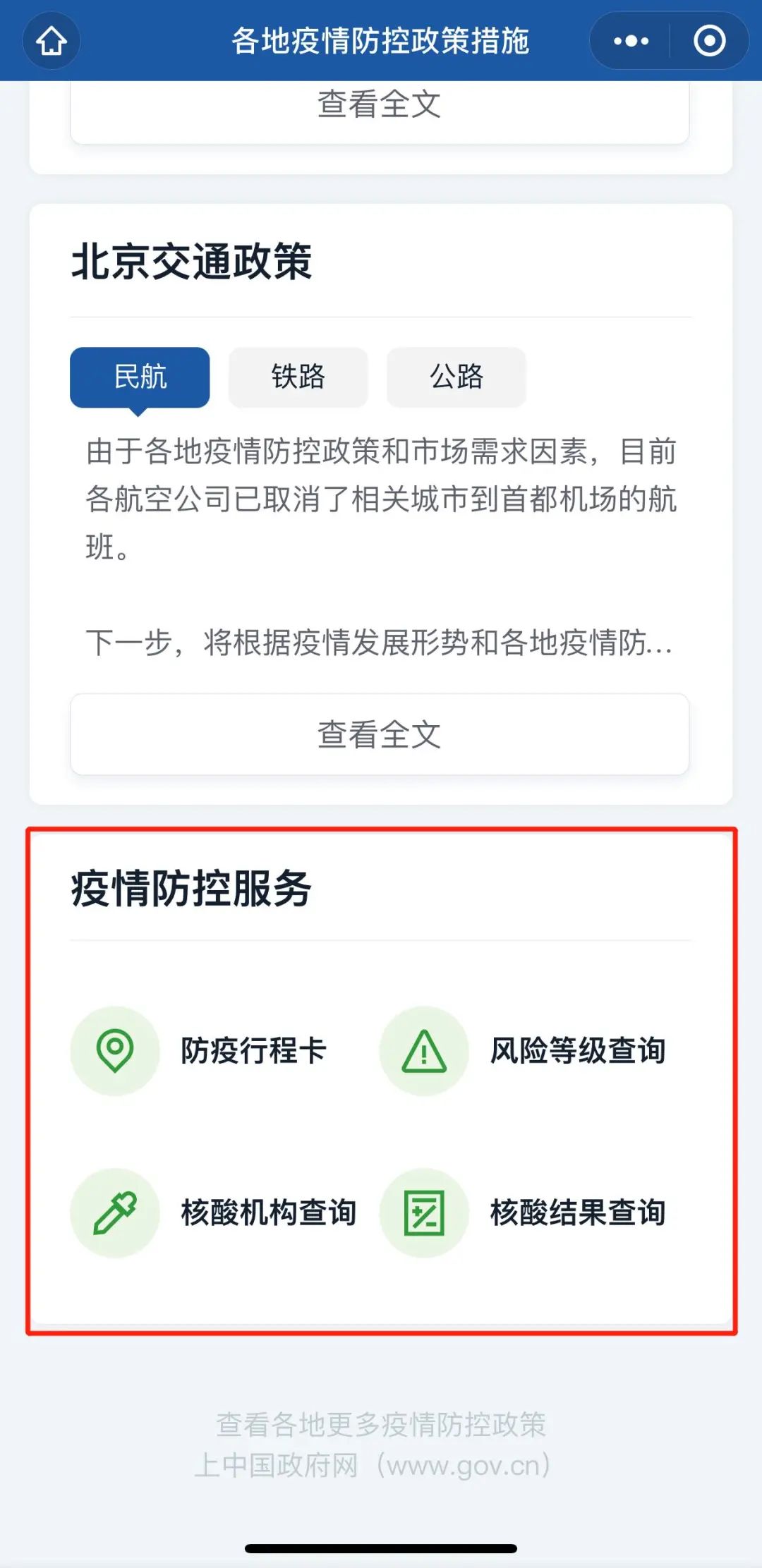Open 防疫行程卡 service
The height and width of the screenshot is (1568, 762).
coord(198,1050)
